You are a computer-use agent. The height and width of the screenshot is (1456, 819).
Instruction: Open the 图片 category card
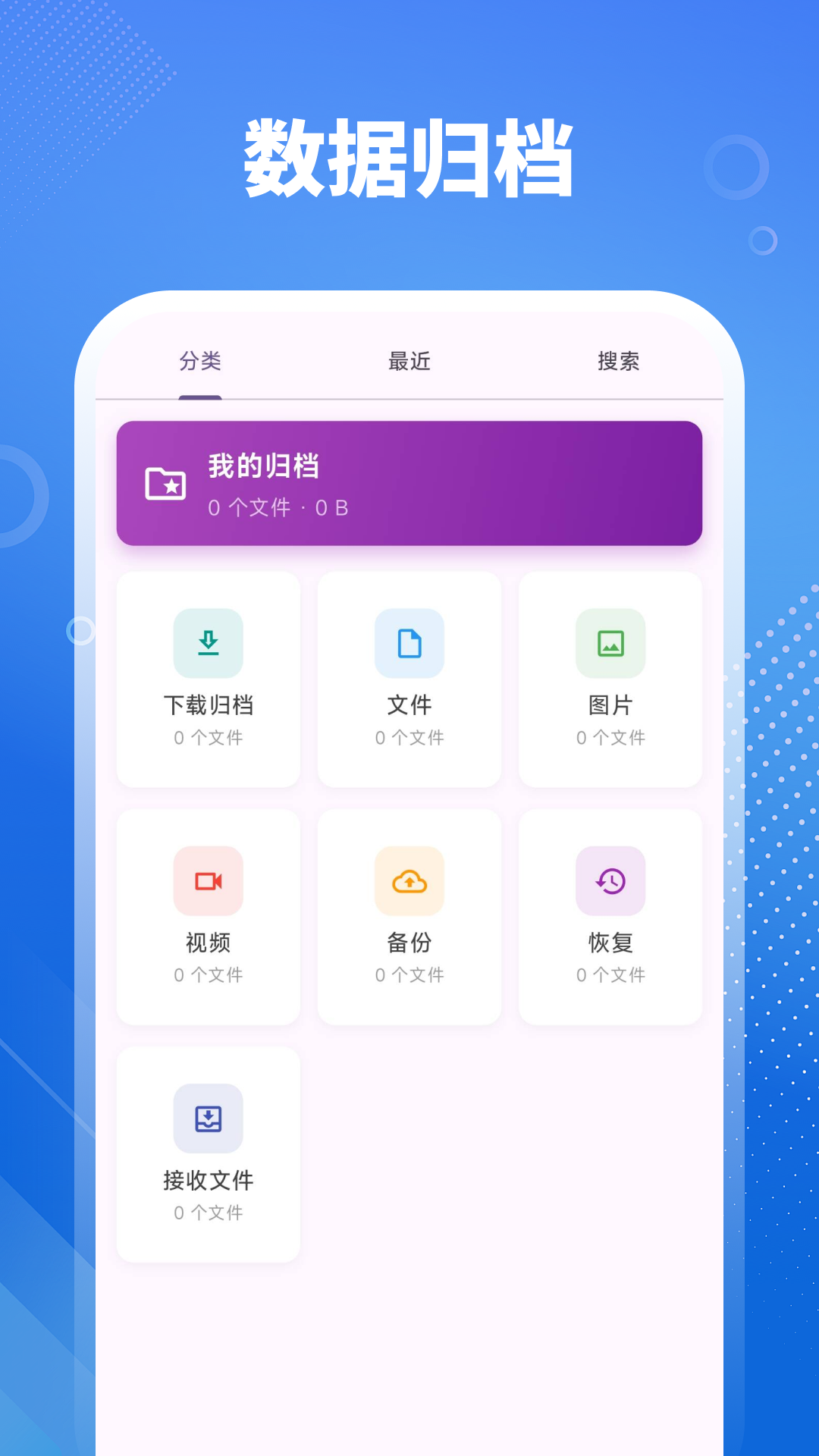[611, 679]
